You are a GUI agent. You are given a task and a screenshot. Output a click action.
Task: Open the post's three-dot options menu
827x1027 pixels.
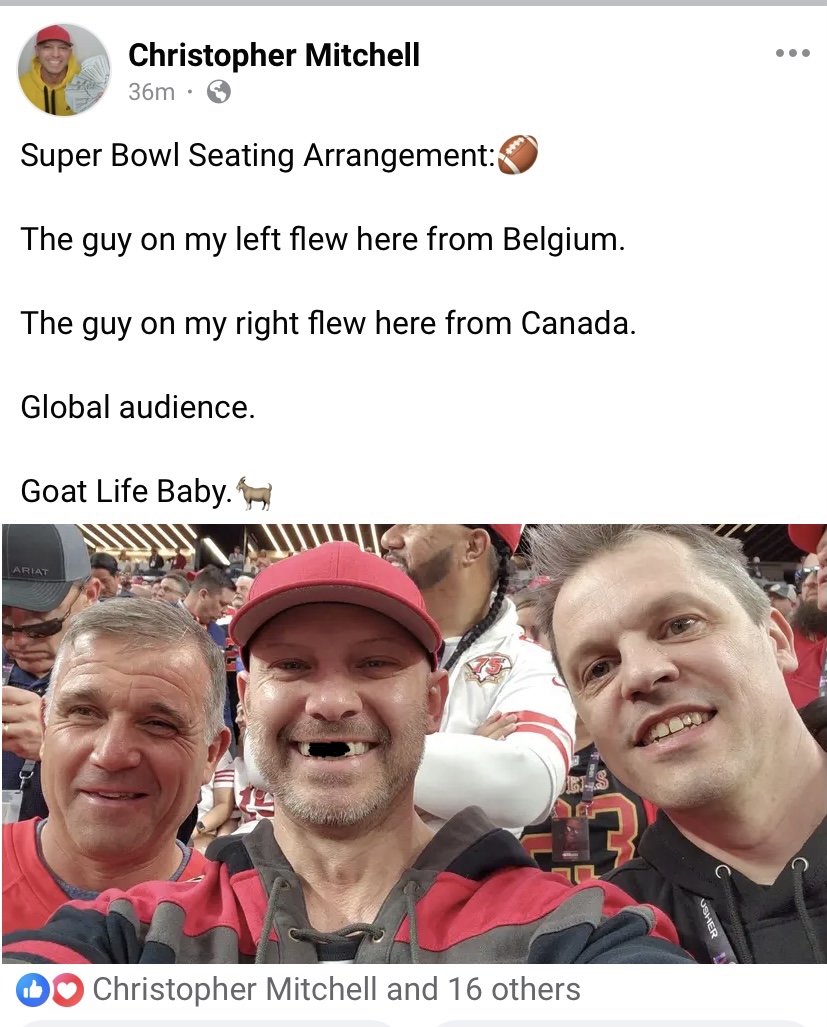point(792,54)
